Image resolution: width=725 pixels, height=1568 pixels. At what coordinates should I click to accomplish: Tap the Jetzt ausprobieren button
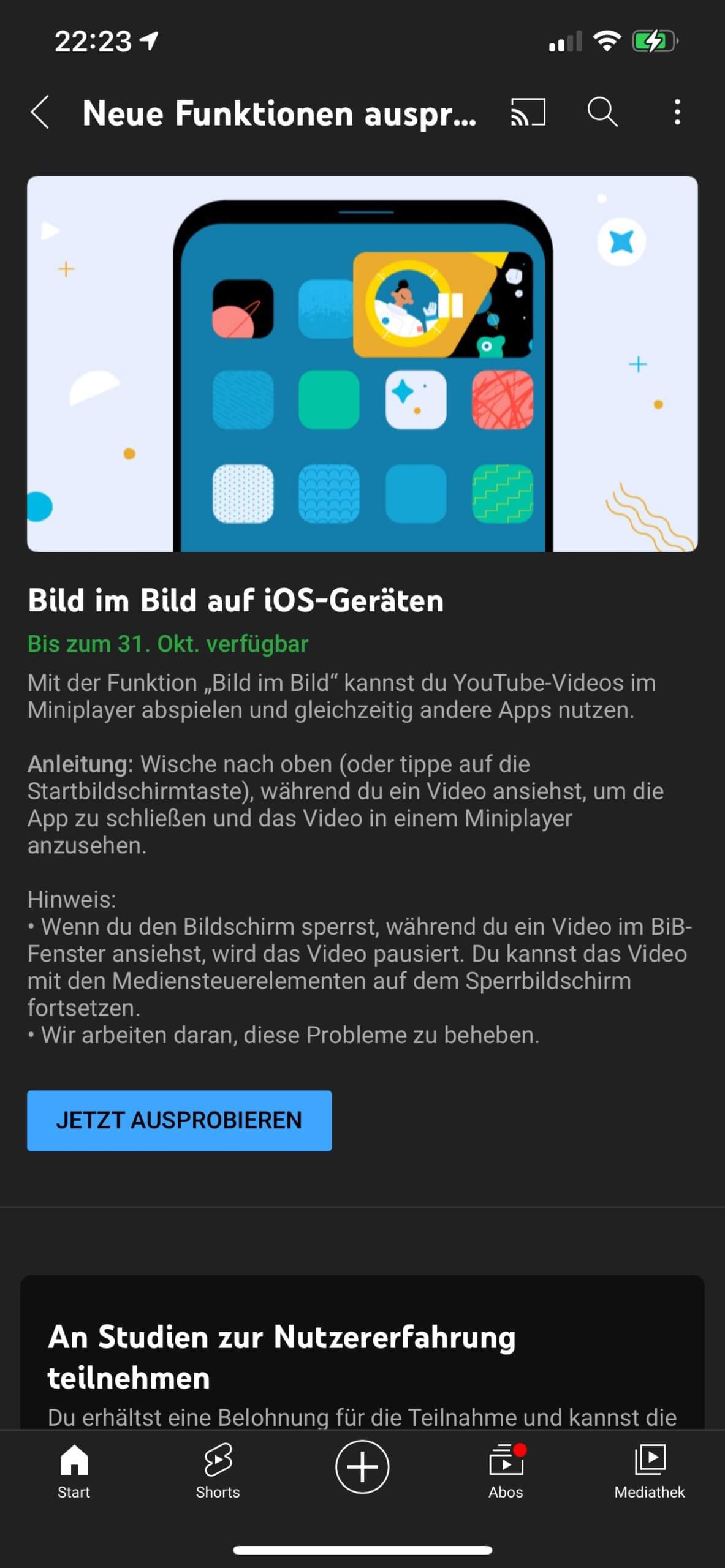click(x=180, y=1120)
